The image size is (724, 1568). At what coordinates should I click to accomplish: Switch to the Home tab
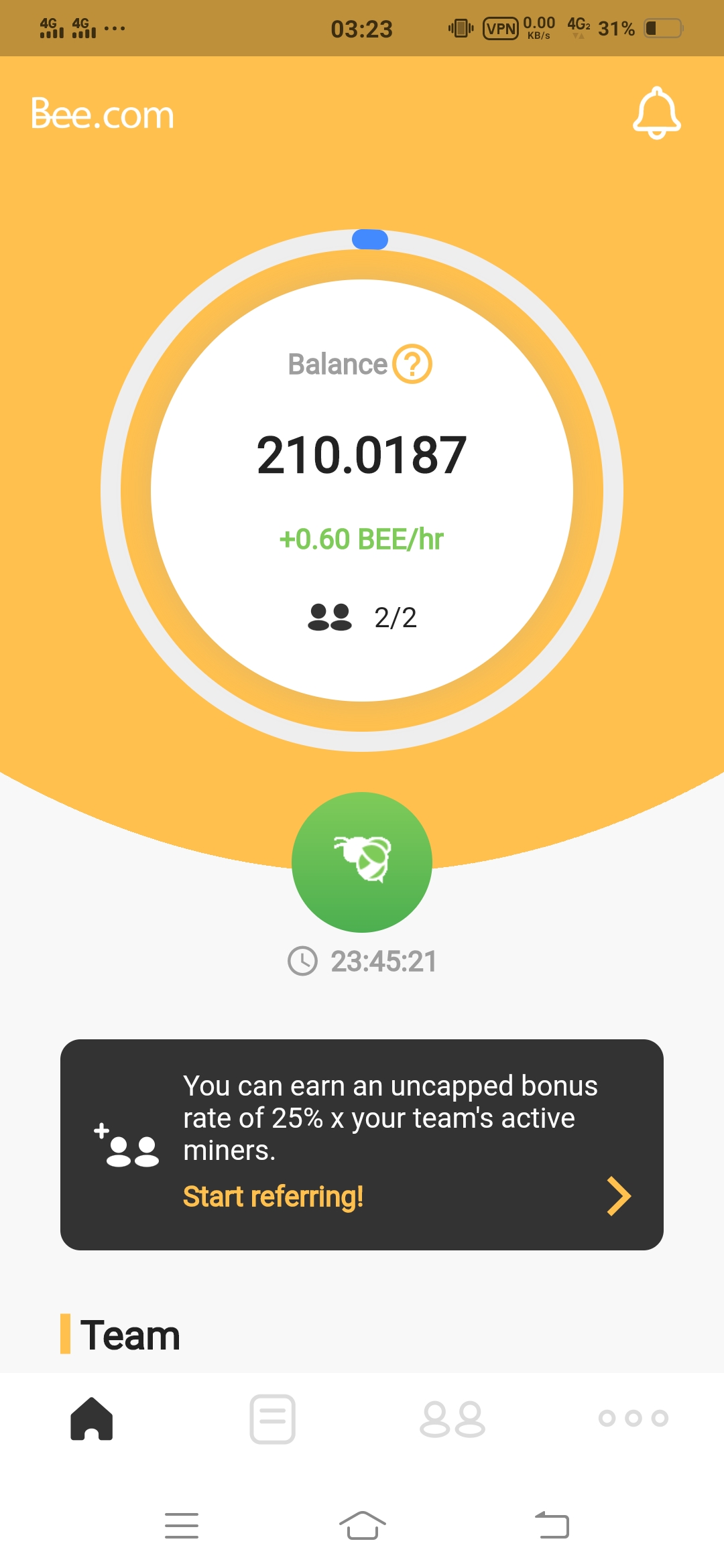pyautogui.click(x=92, y=1419)
